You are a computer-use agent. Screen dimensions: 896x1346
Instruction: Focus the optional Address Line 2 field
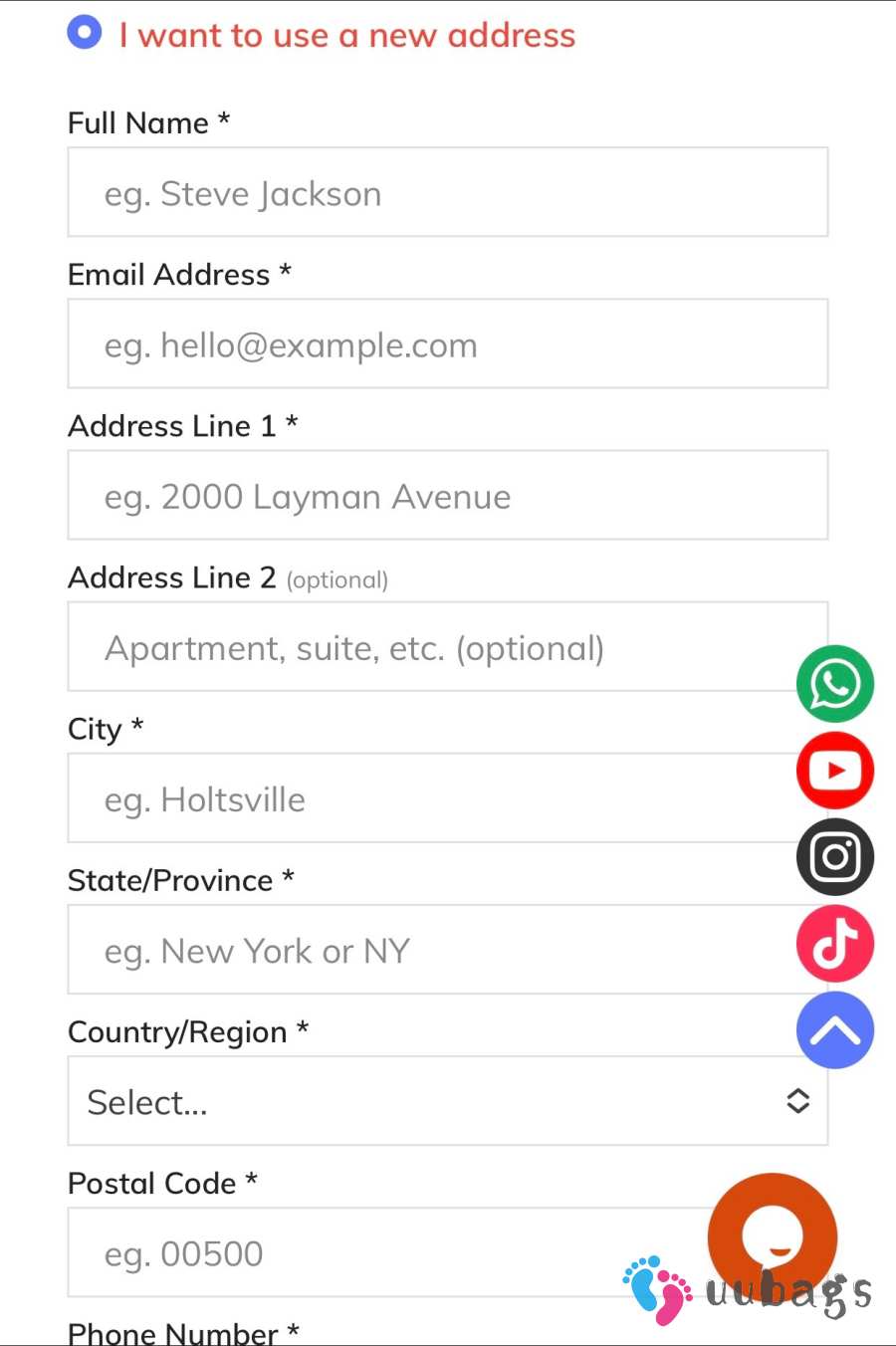coord(428,647)
